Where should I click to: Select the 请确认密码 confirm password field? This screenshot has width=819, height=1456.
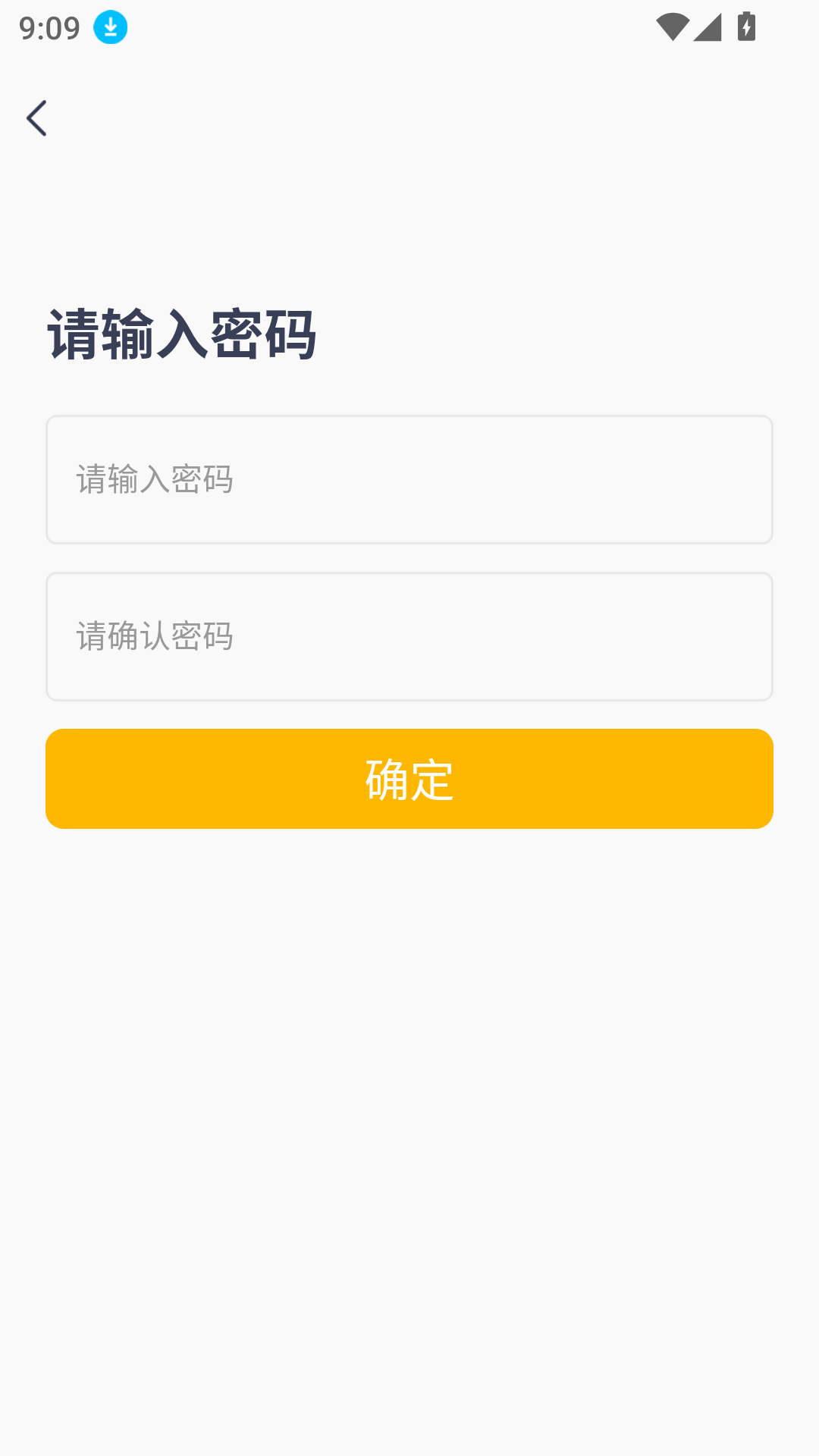tap(409, 636)
